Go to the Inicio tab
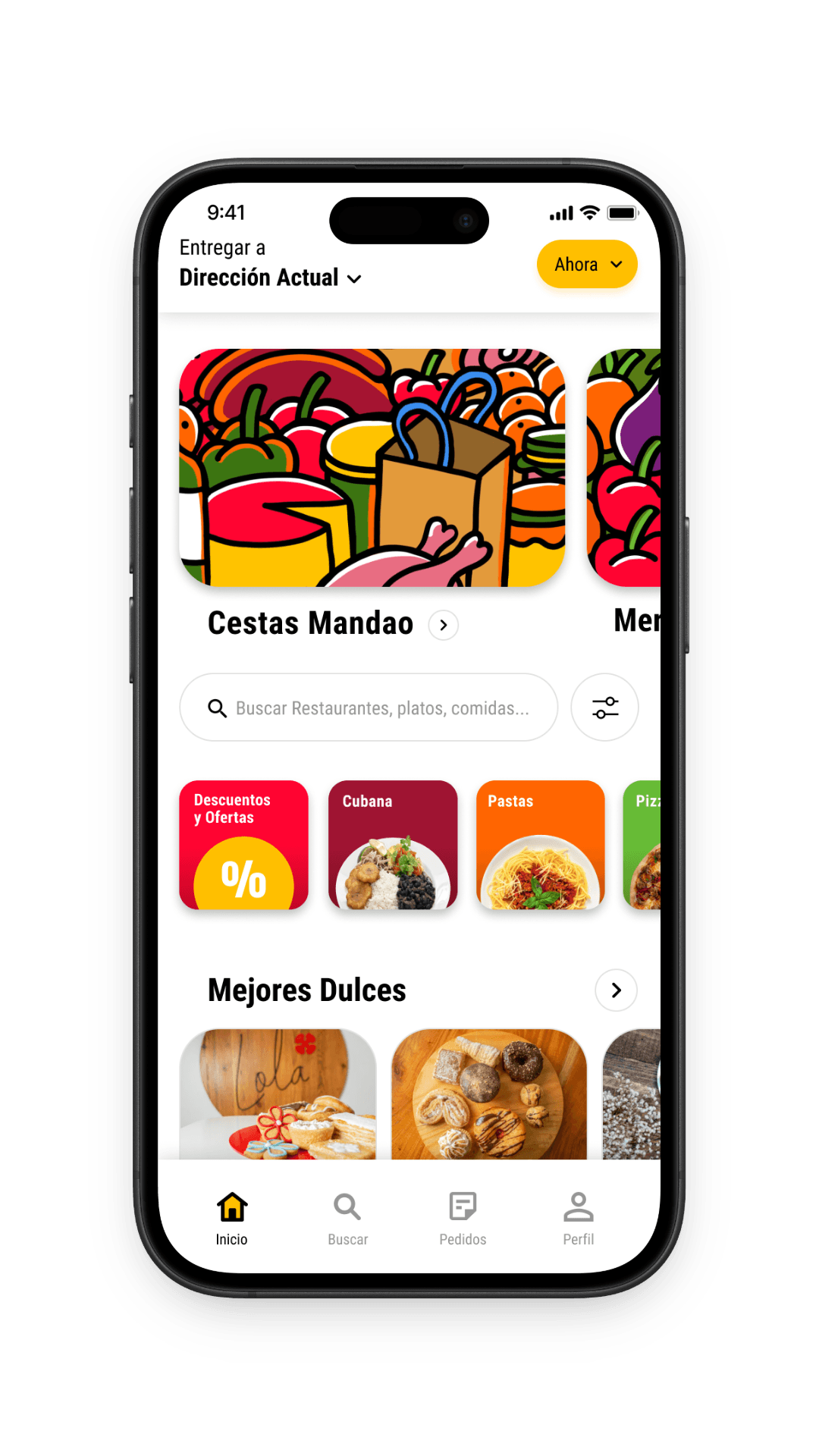The height and width of the screenshot is (1456, 819). pos(232,1218)
